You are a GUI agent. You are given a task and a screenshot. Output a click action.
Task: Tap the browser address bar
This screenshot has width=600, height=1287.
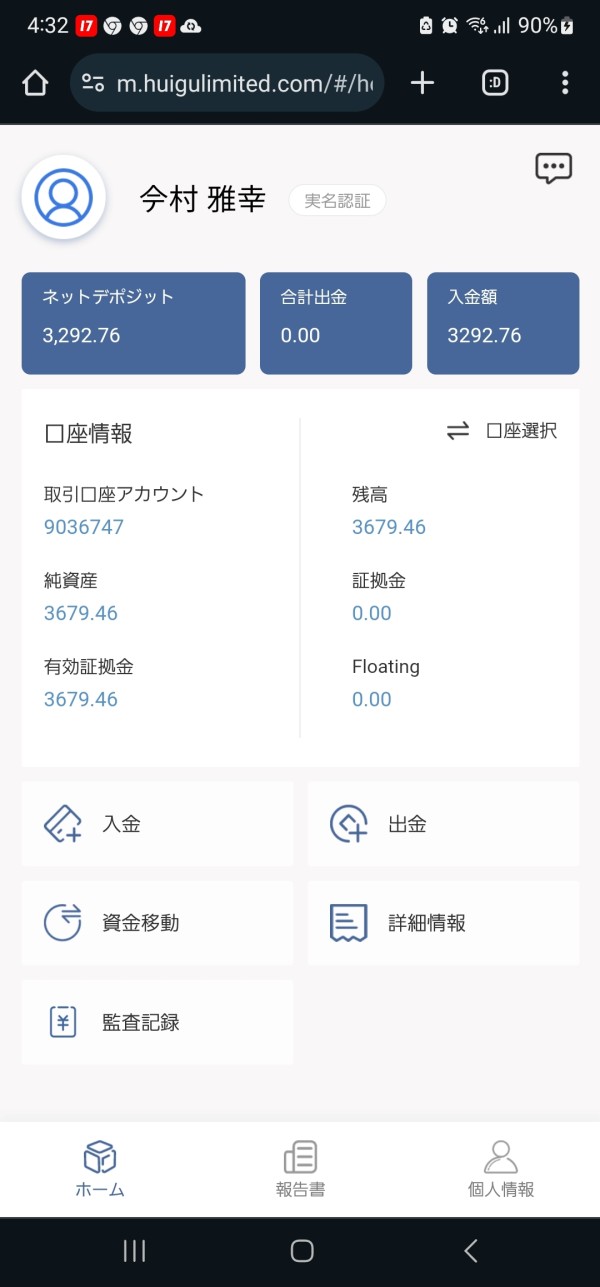click(x=227, y=83)
